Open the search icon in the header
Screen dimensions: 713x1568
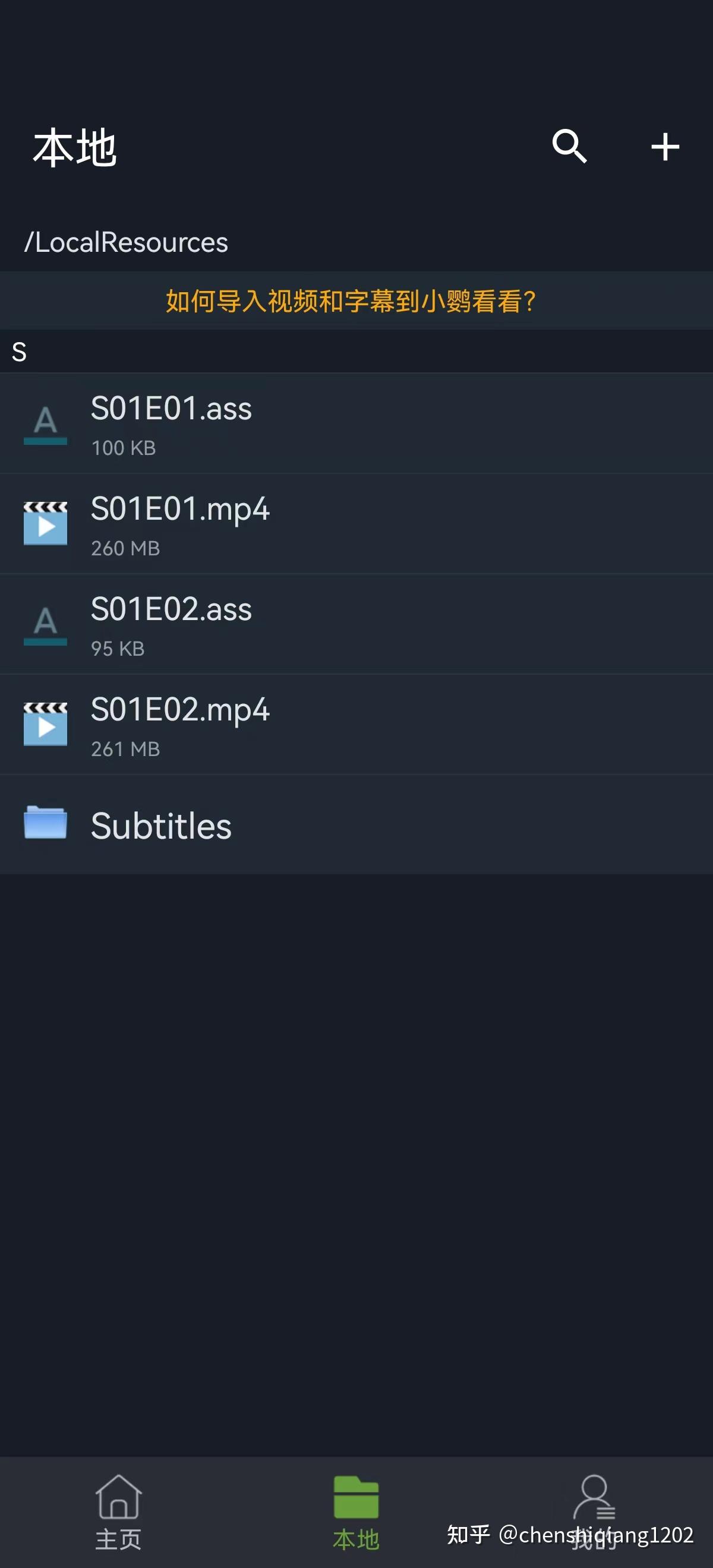[569, 147]
